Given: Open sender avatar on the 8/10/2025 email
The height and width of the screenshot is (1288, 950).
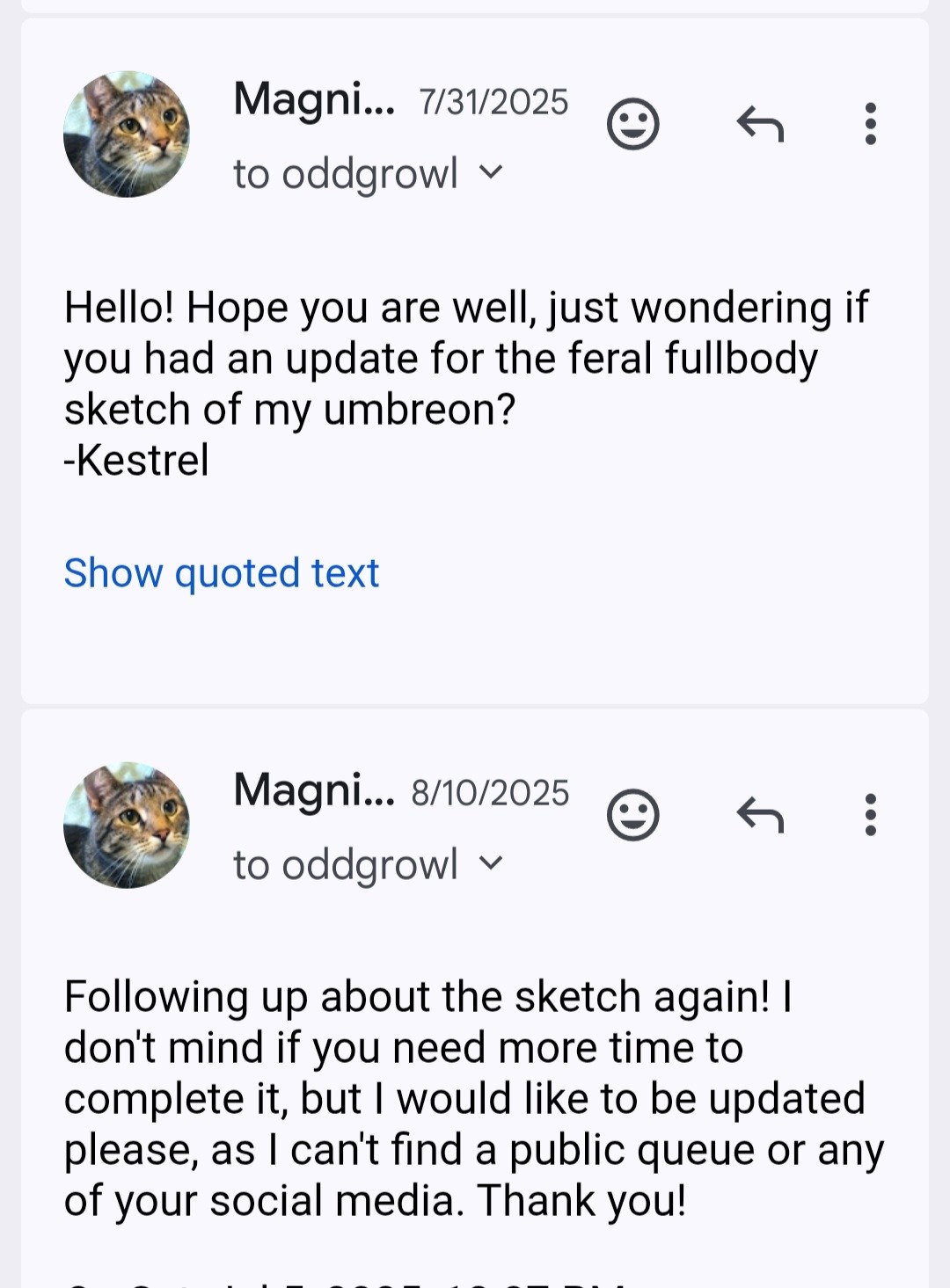Looking at the screenshot, I should tap(127, 826).
